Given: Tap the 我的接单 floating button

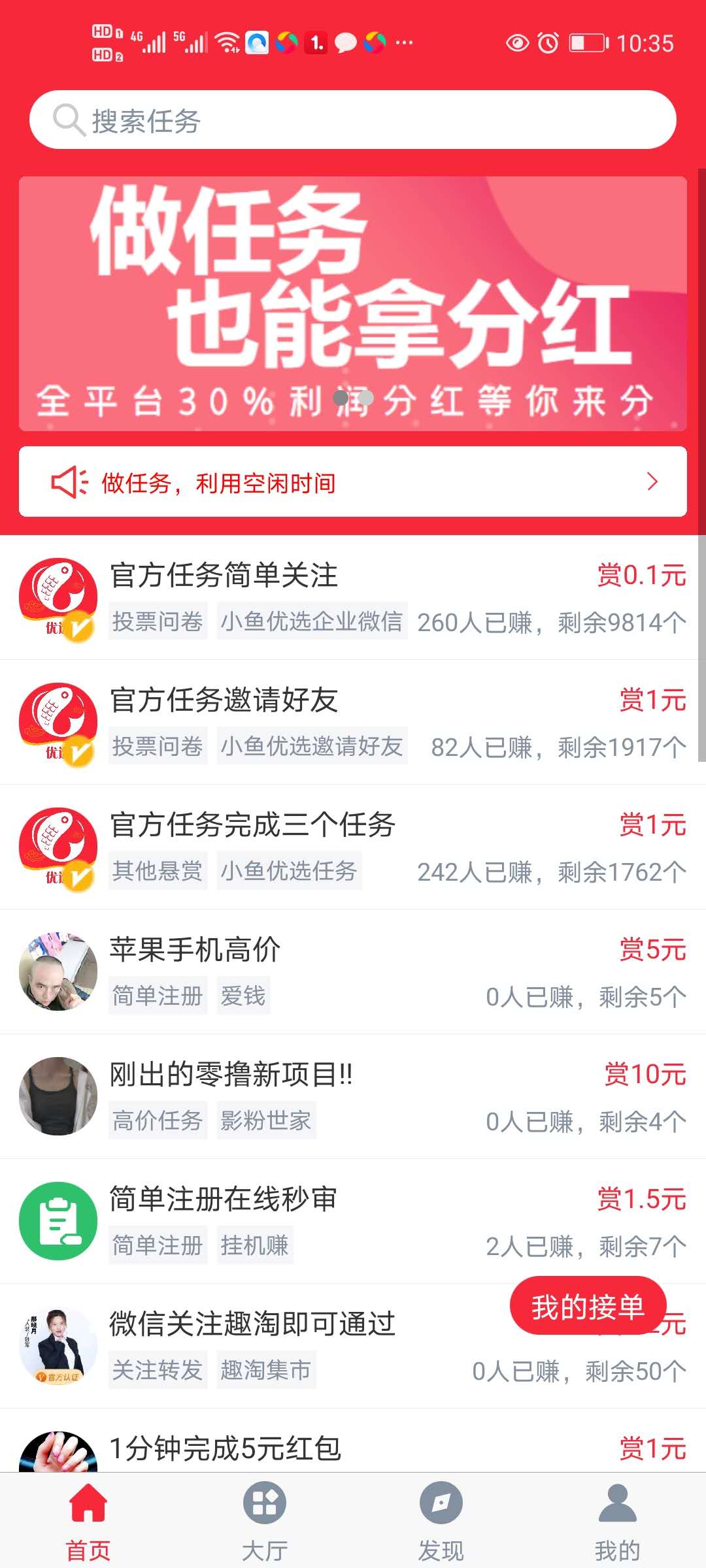Looking at the screenshot, I should point(588,1307).
